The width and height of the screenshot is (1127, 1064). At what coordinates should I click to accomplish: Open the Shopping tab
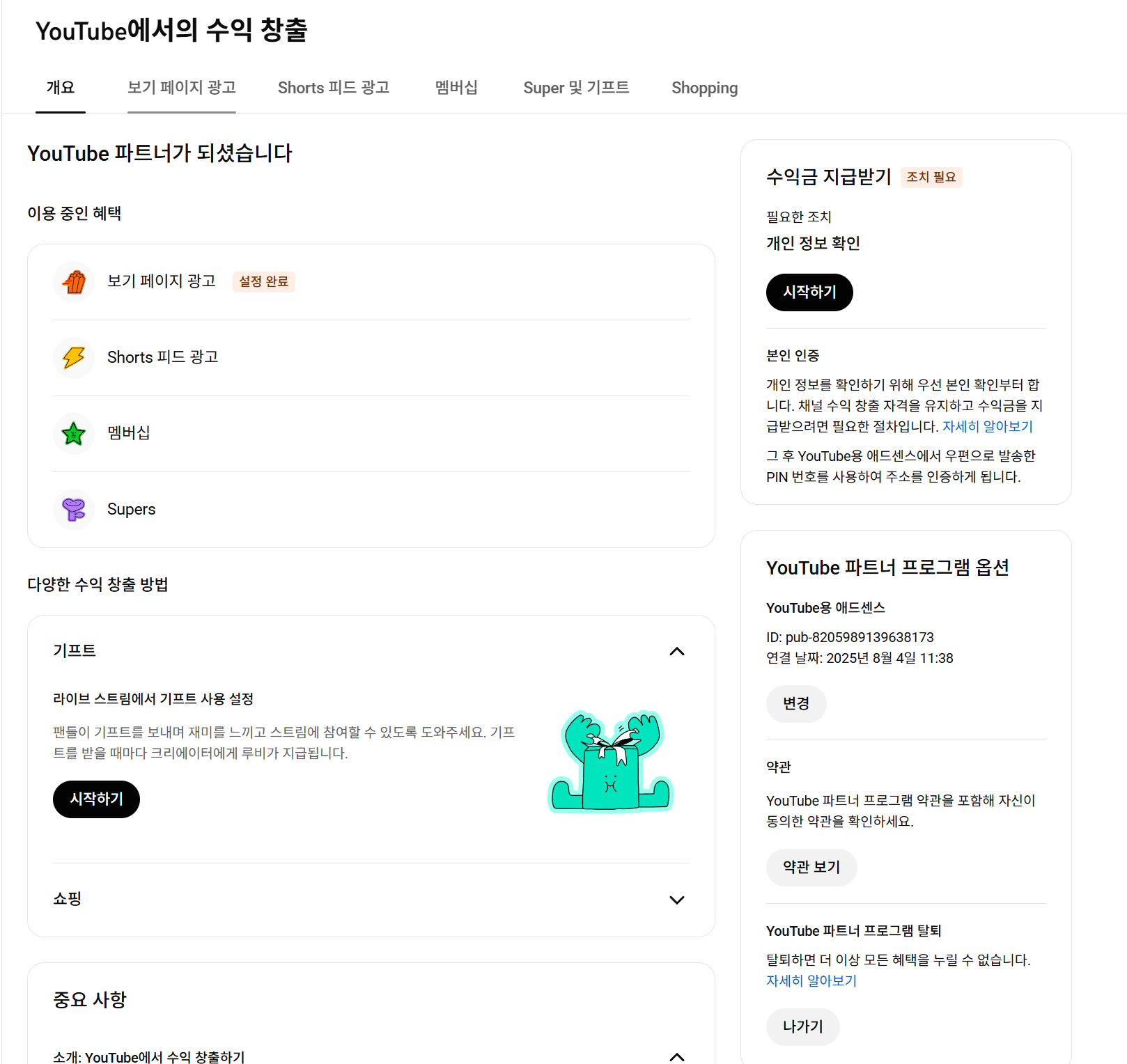tap(704, 88)
